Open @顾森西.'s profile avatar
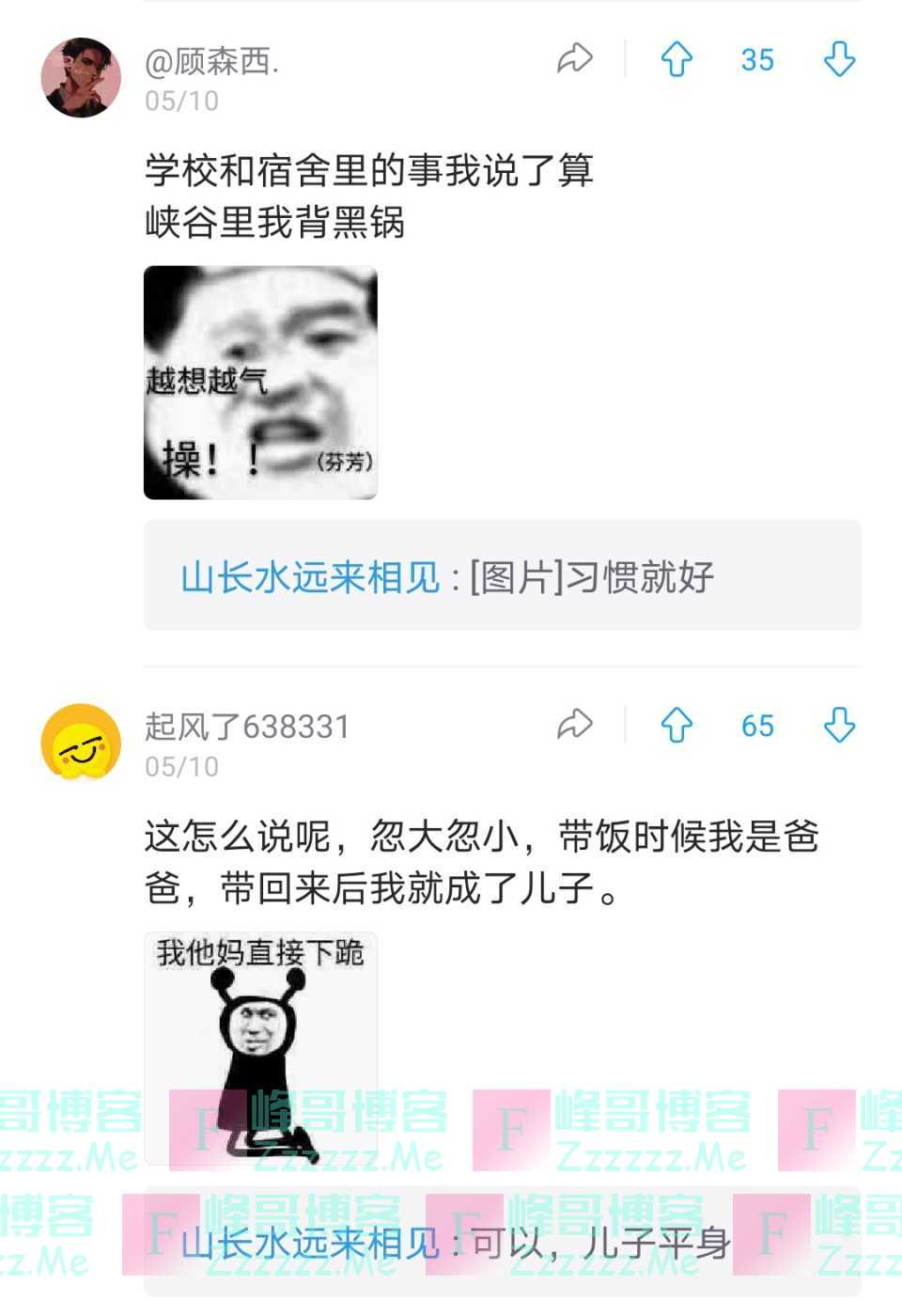Viewport: 902px width, 1316px height. pyautogui.click(x=81, y=78)
